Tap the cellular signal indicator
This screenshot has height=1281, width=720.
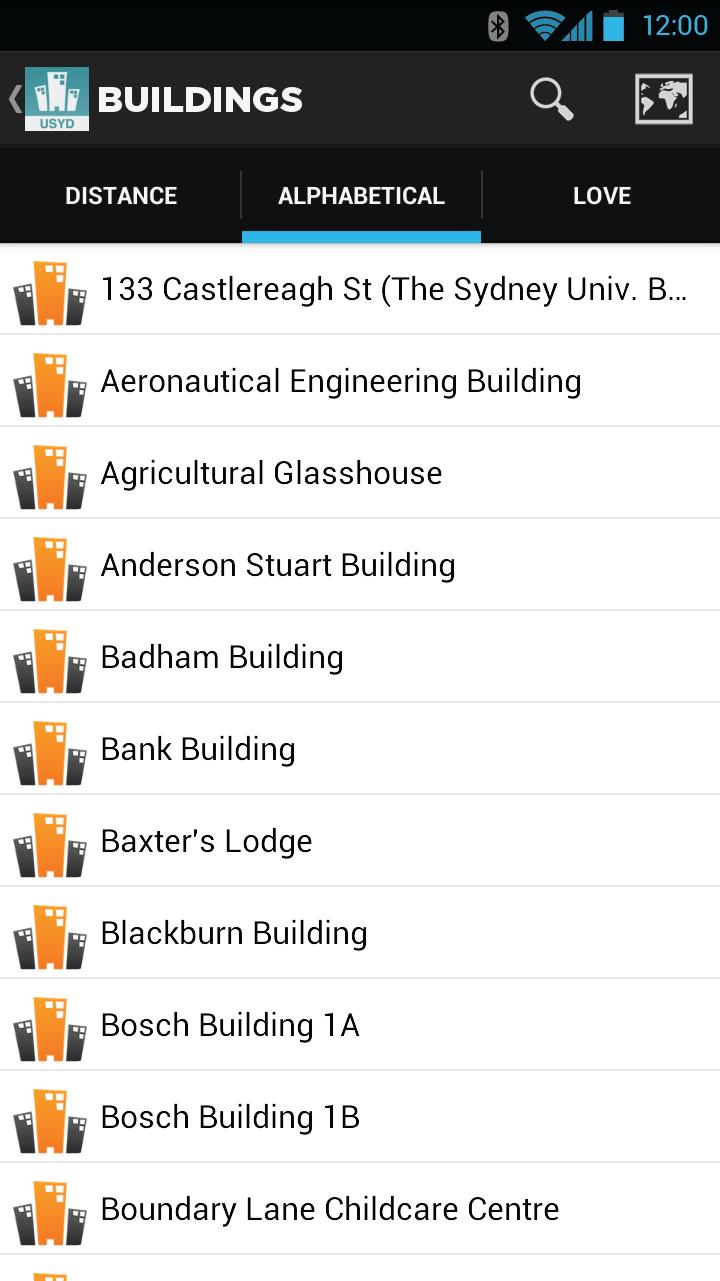pos(578,25)
